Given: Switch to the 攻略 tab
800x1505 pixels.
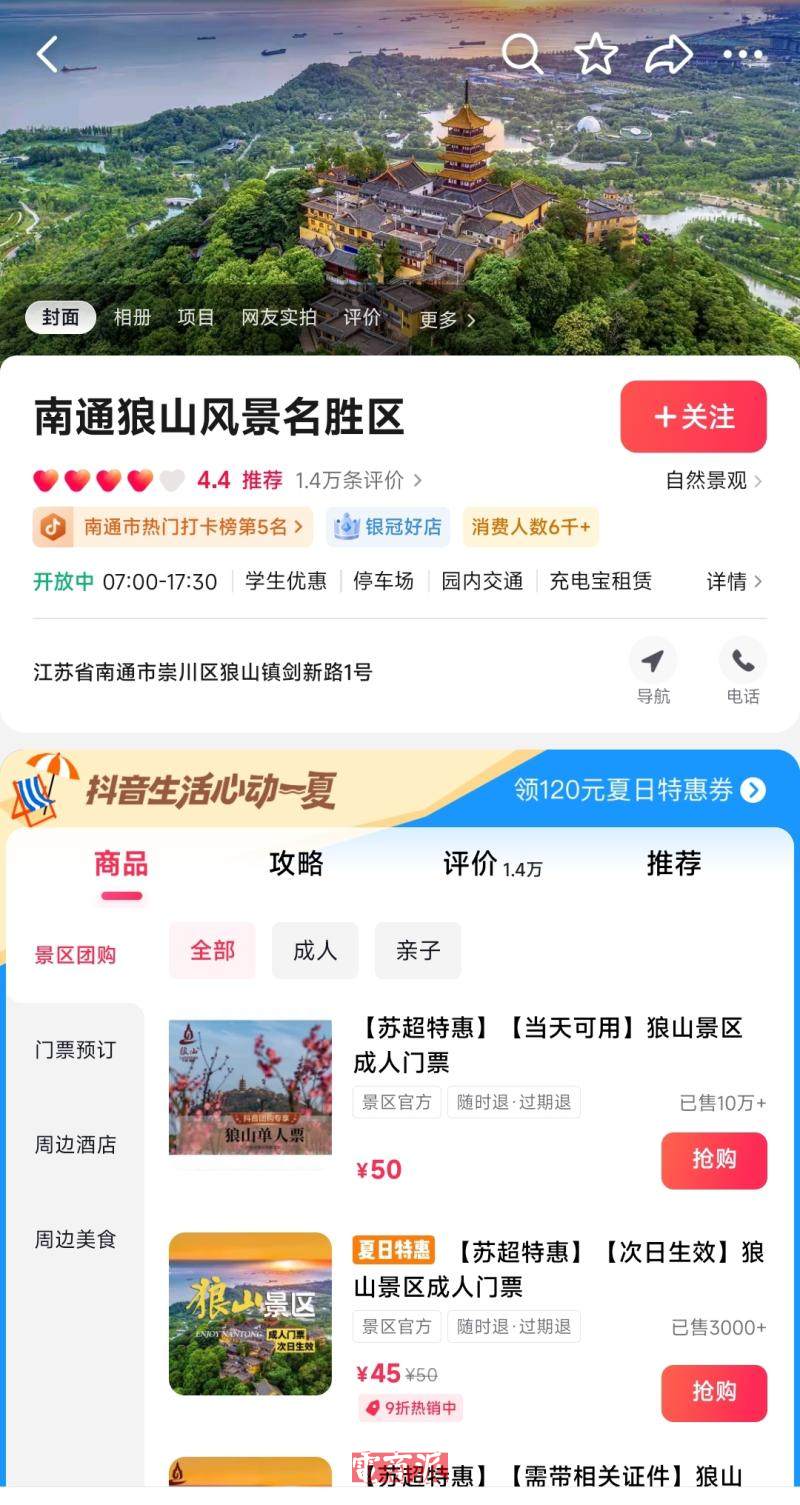Looking at the screenshot, I should (x=296, y=864).
